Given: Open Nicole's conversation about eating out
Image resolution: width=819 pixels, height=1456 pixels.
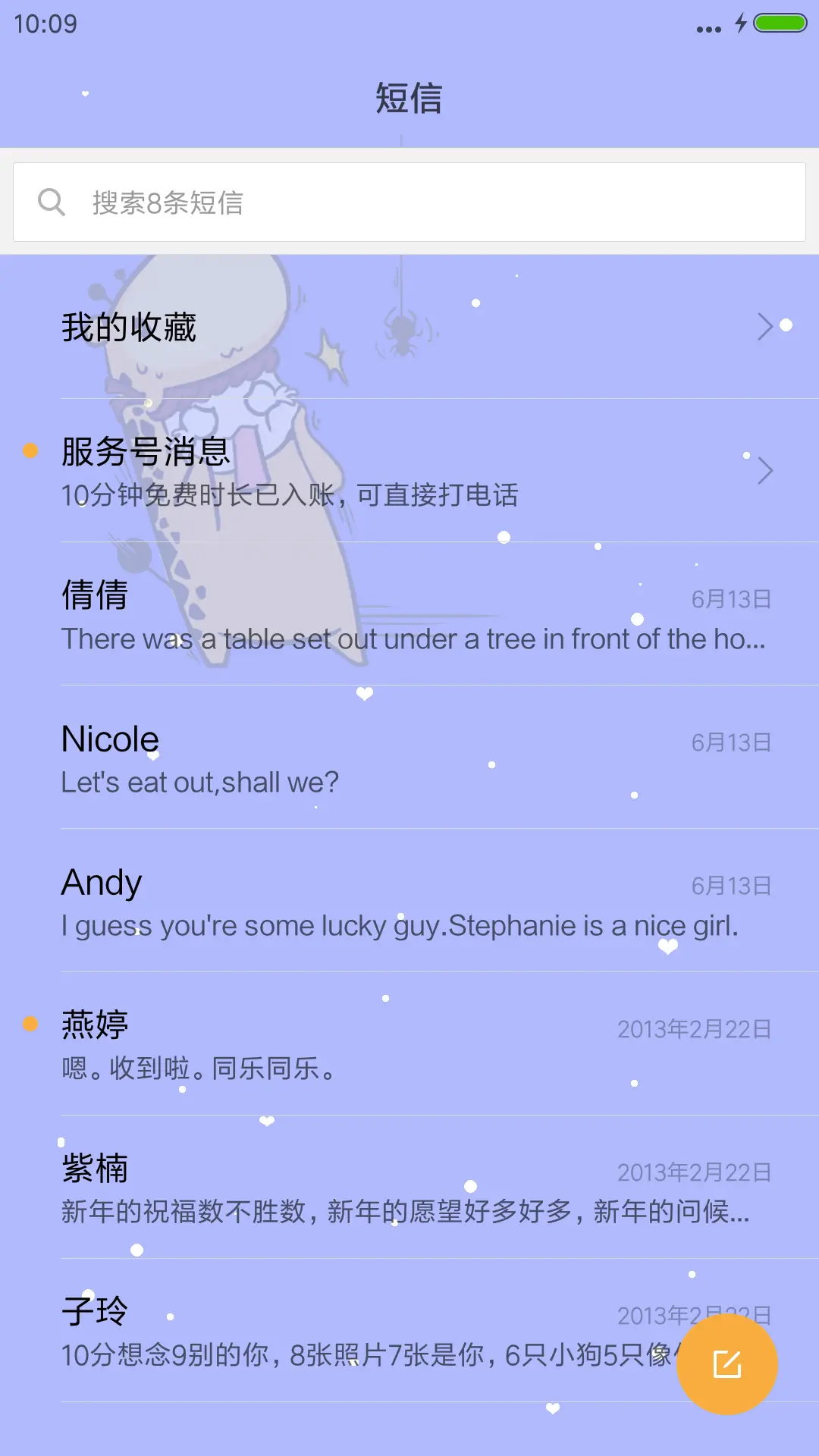Looking at the screenshot, I should [x=409, y=758].
